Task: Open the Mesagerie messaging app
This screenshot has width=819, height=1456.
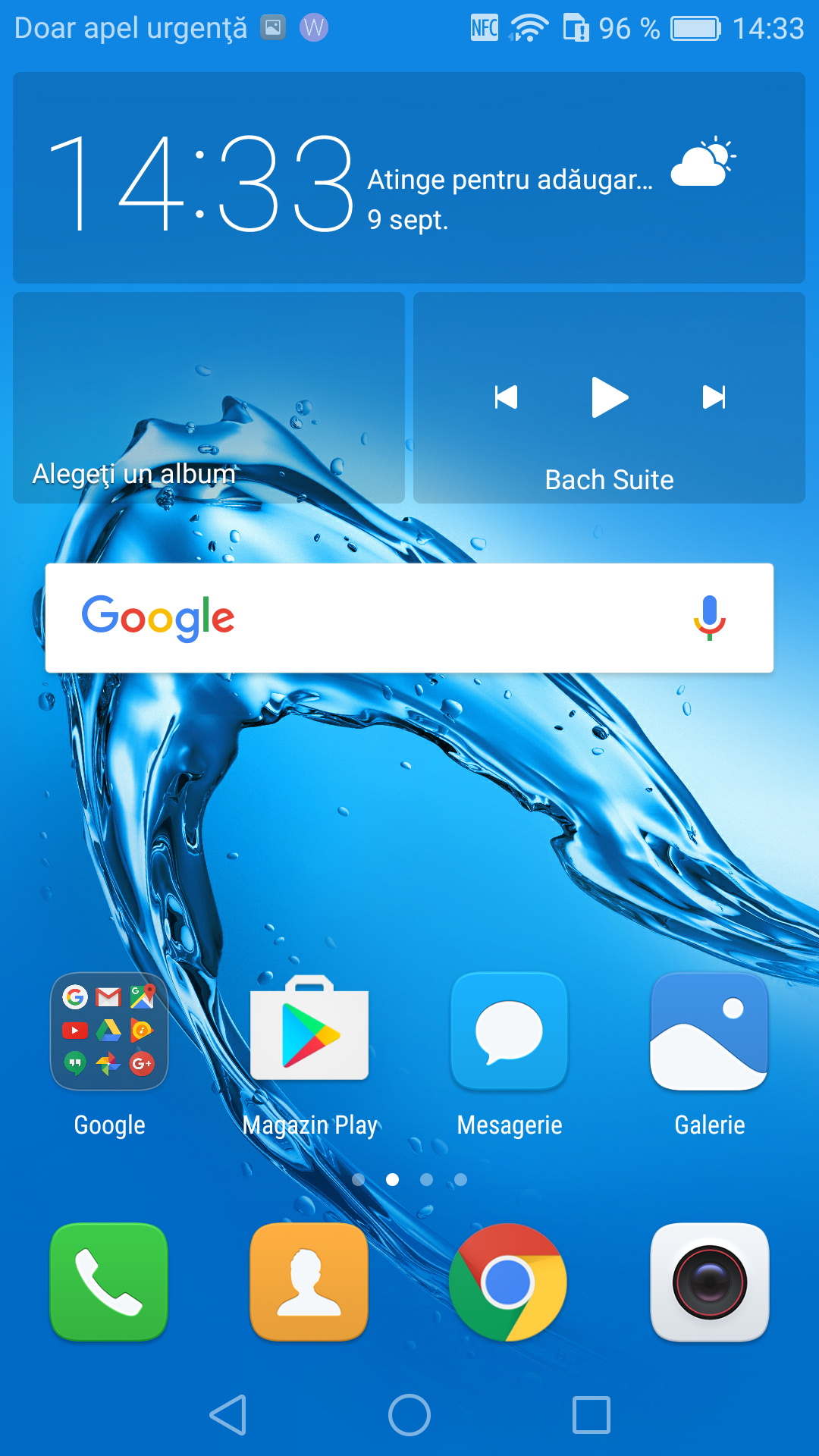Action: click(x=510, y=1032)
